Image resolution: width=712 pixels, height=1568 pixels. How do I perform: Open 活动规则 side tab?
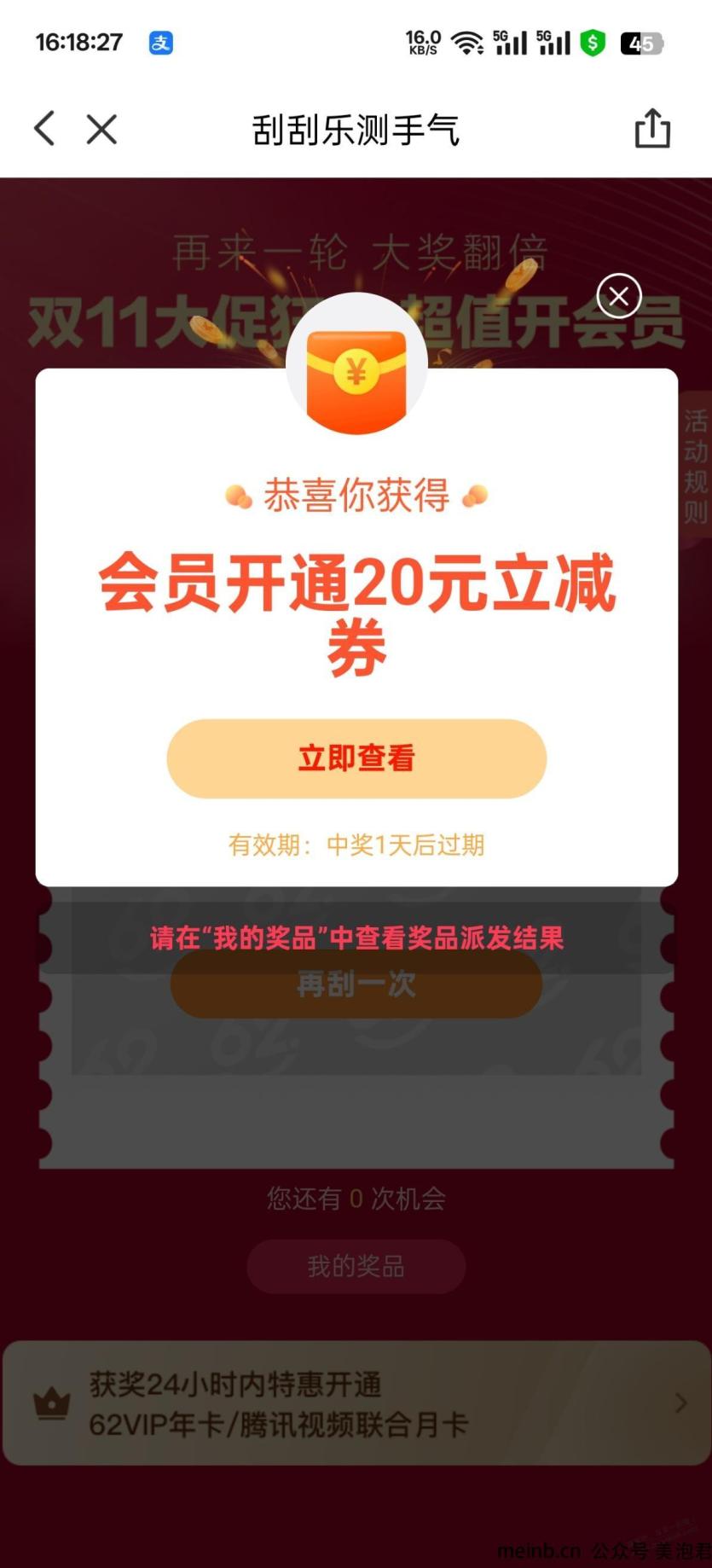pos(696,466)
